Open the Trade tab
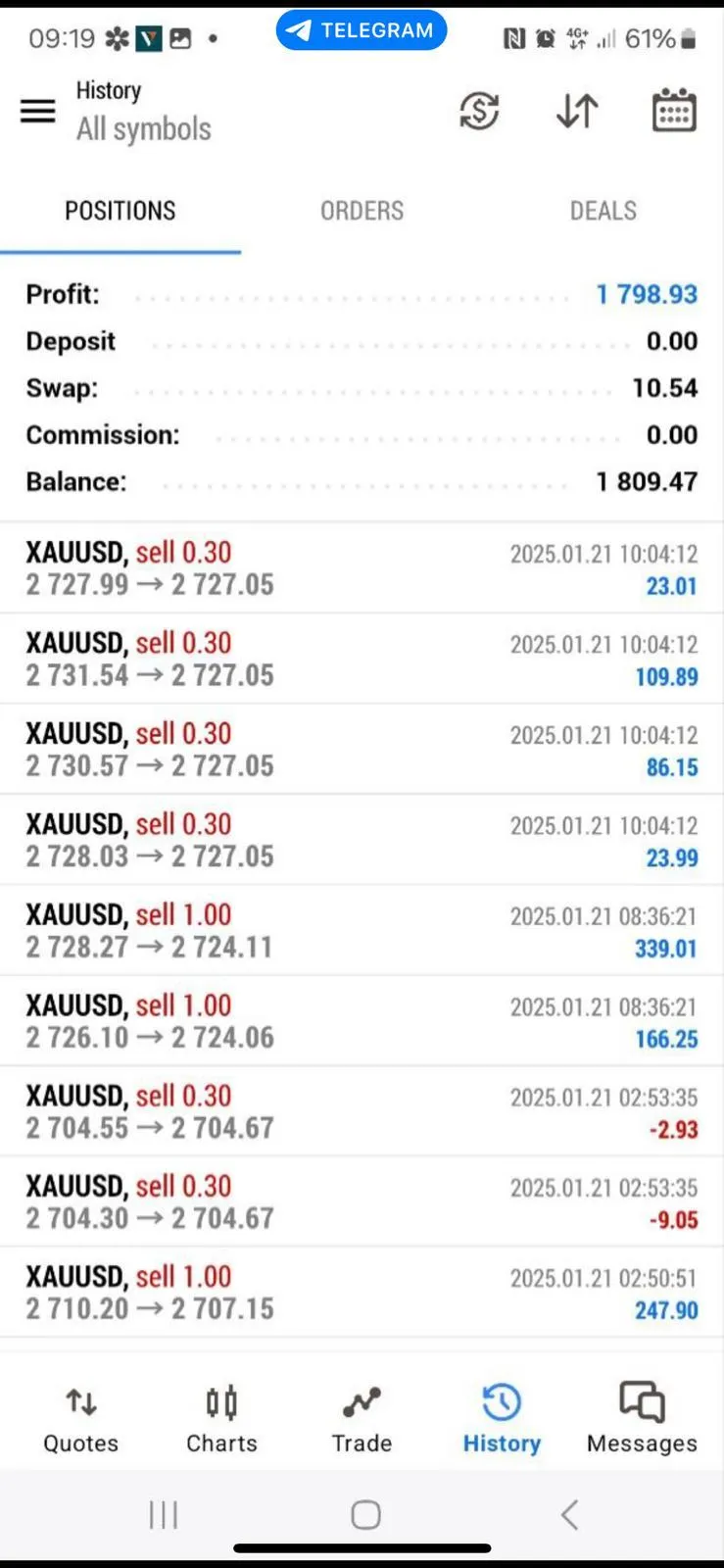The width and height of the screenshot is (724, 1568). [362, 1418]
